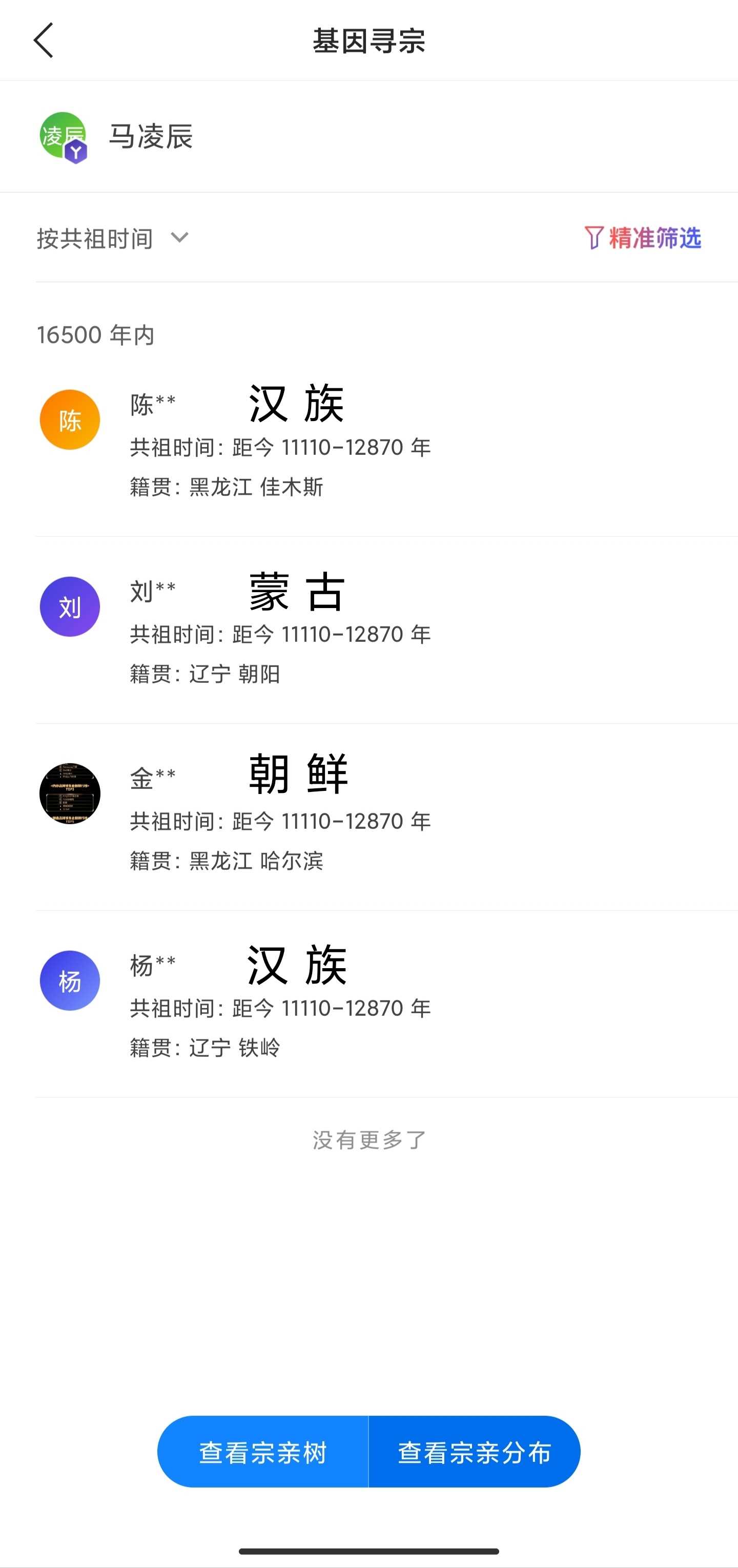The width and height of the screenshot is (738, 1568).
Task: Expand the 按共祖时间 sort dropdown
Action: (113, 238)
